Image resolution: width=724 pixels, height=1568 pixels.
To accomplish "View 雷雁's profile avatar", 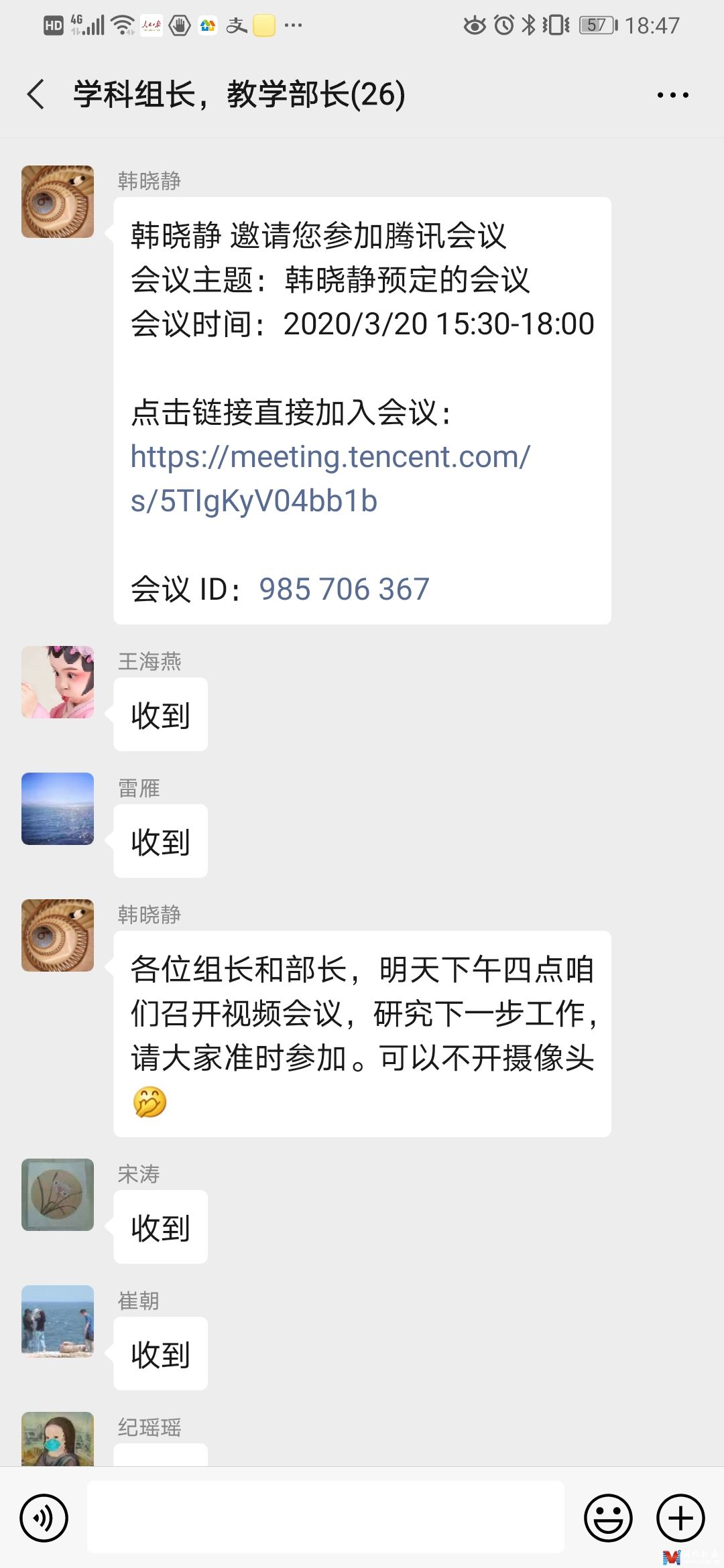I will tap(58, 809).
